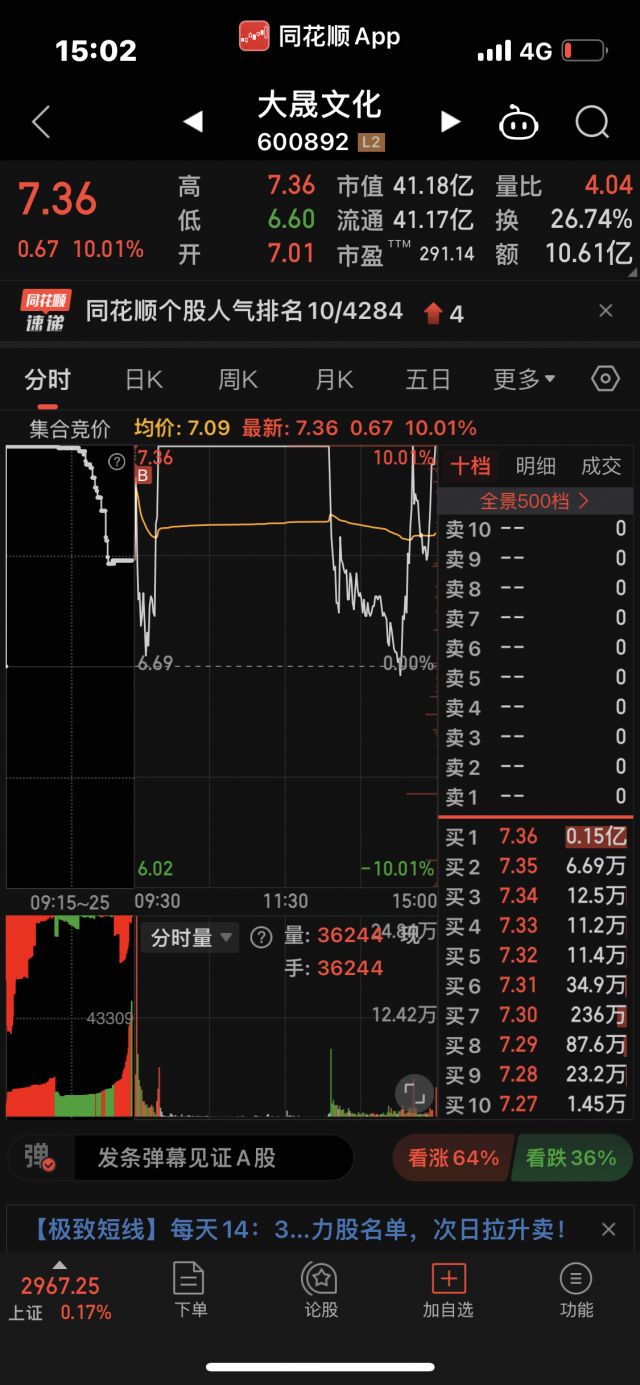Vote 看跌 bearish
This screenshot has width=640, height=1385.
tap(573, 1158)
